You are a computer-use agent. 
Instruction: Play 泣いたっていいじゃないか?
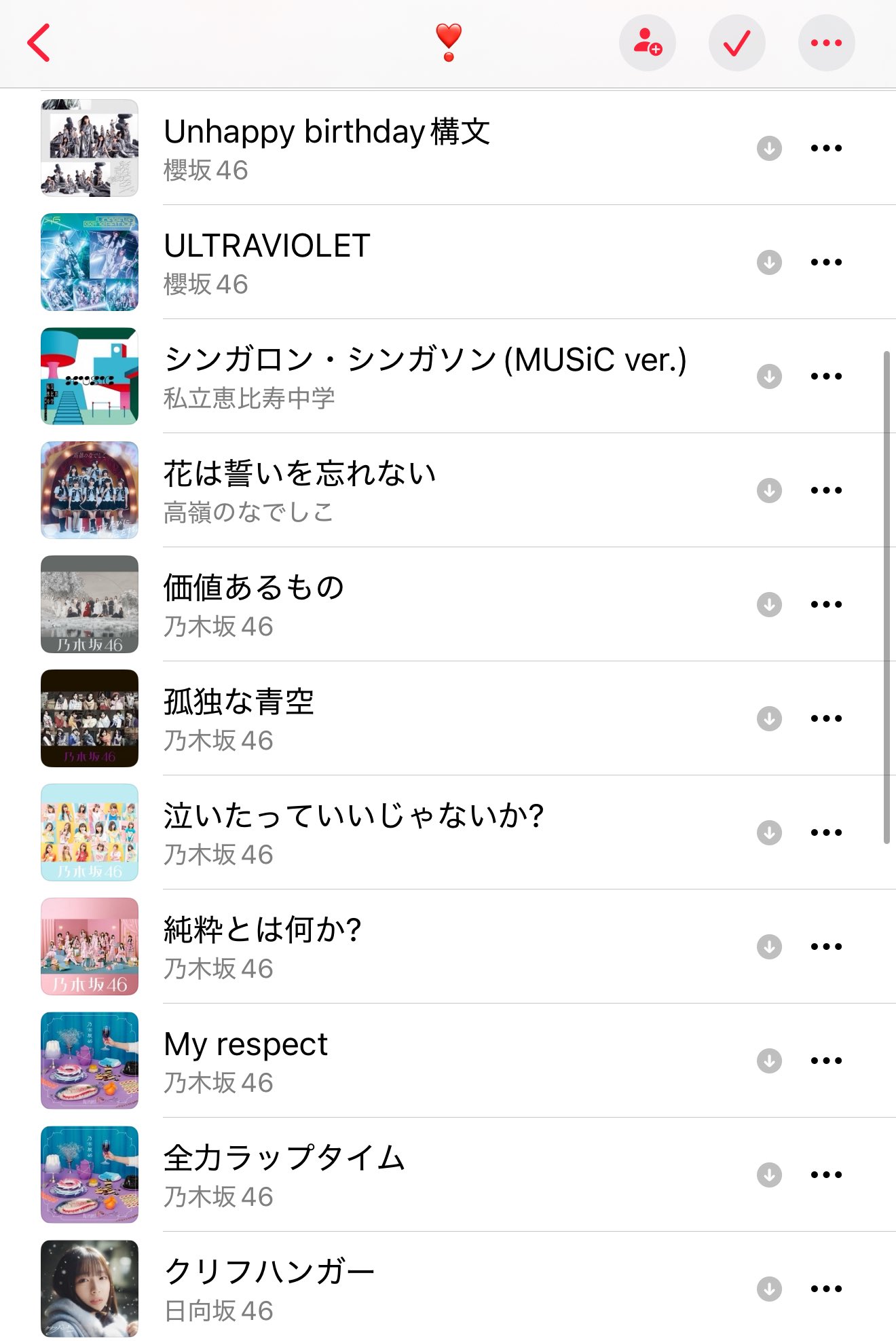point(353,832)
